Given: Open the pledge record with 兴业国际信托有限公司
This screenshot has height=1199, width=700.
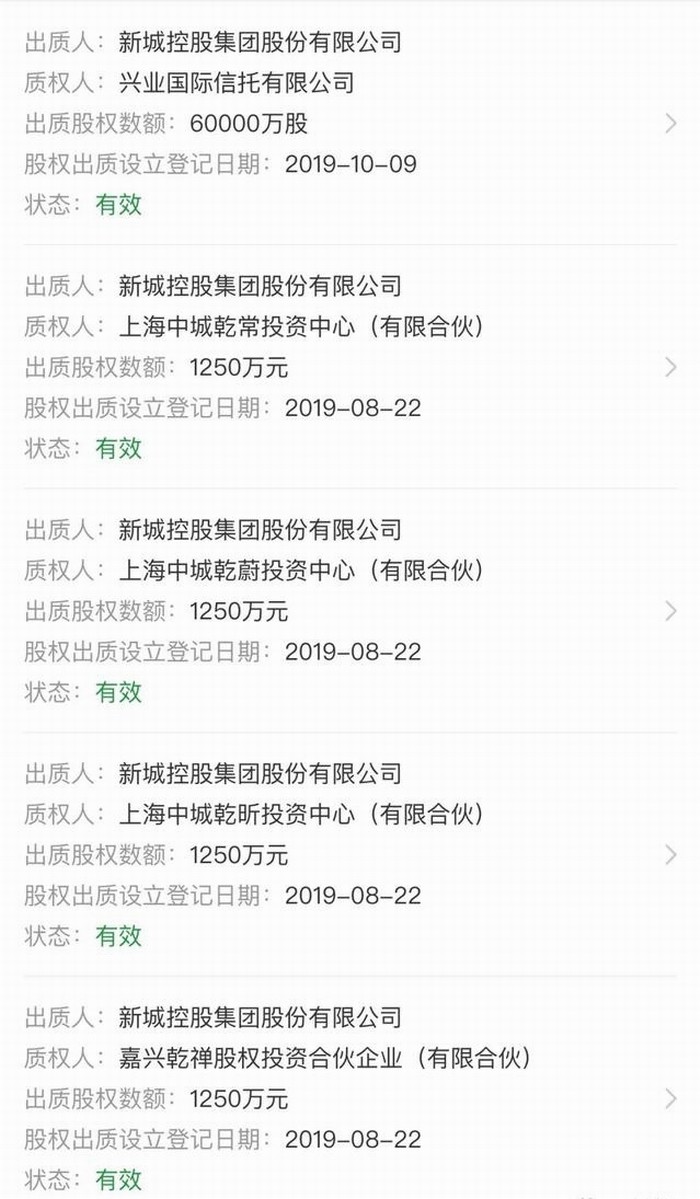Looking at the screenshot, I should pyautogui.click(x=671, y=123).
